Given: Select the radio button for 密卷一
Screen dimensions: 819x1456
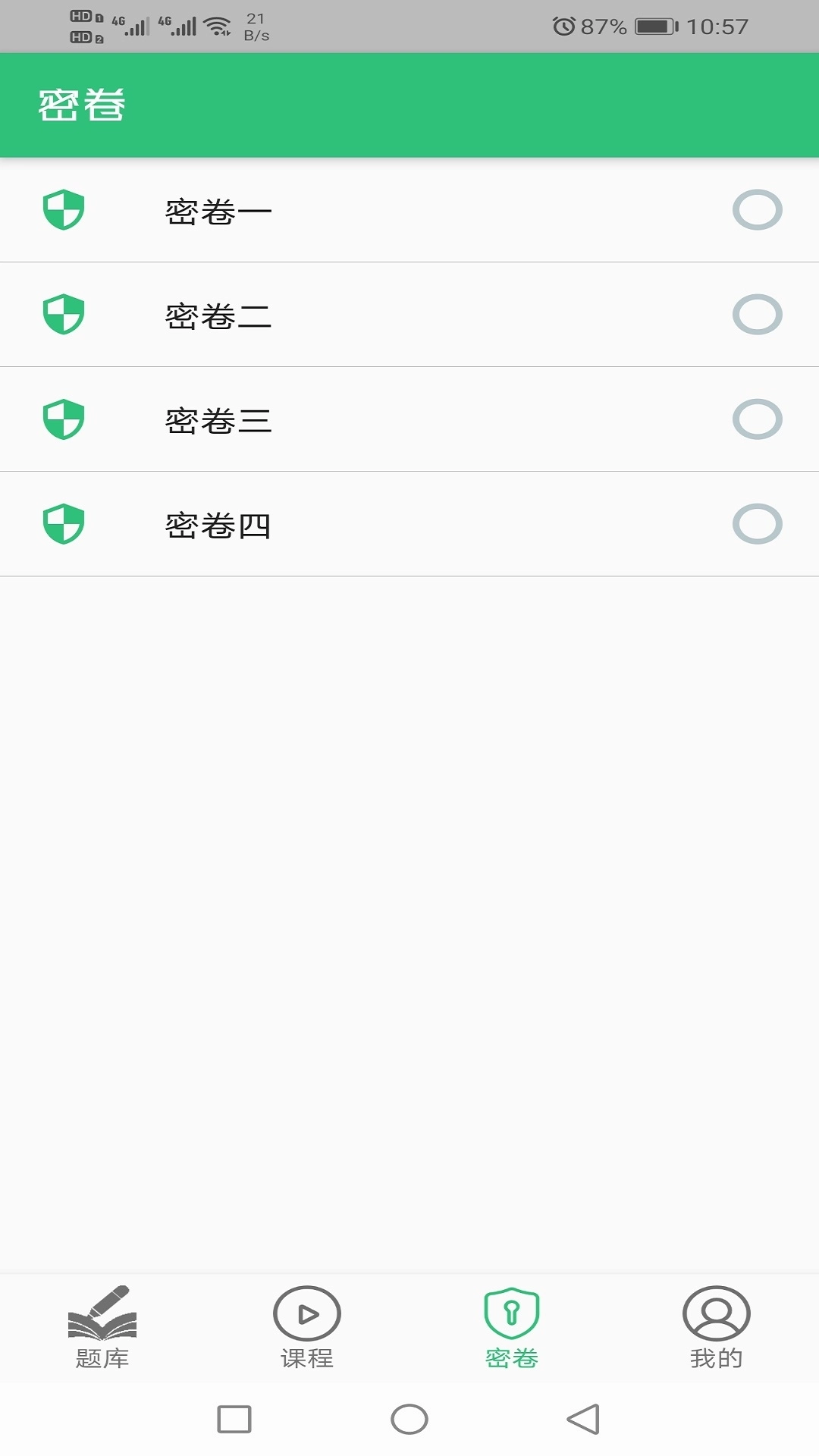Looking at the screenshot, I should click(x=757, y=212).
